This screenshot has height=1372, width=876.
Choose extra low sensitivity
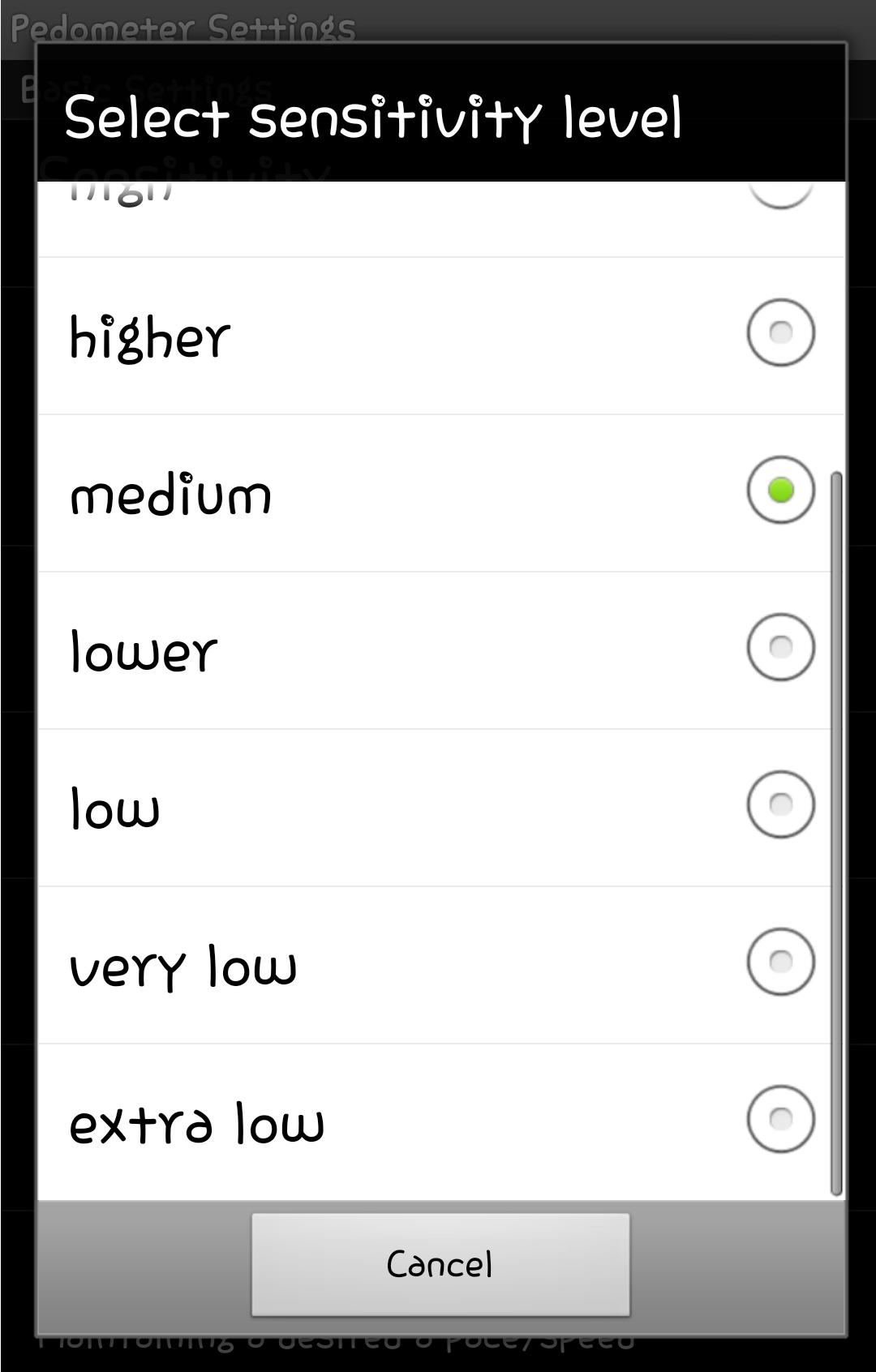click(779, 1119)
